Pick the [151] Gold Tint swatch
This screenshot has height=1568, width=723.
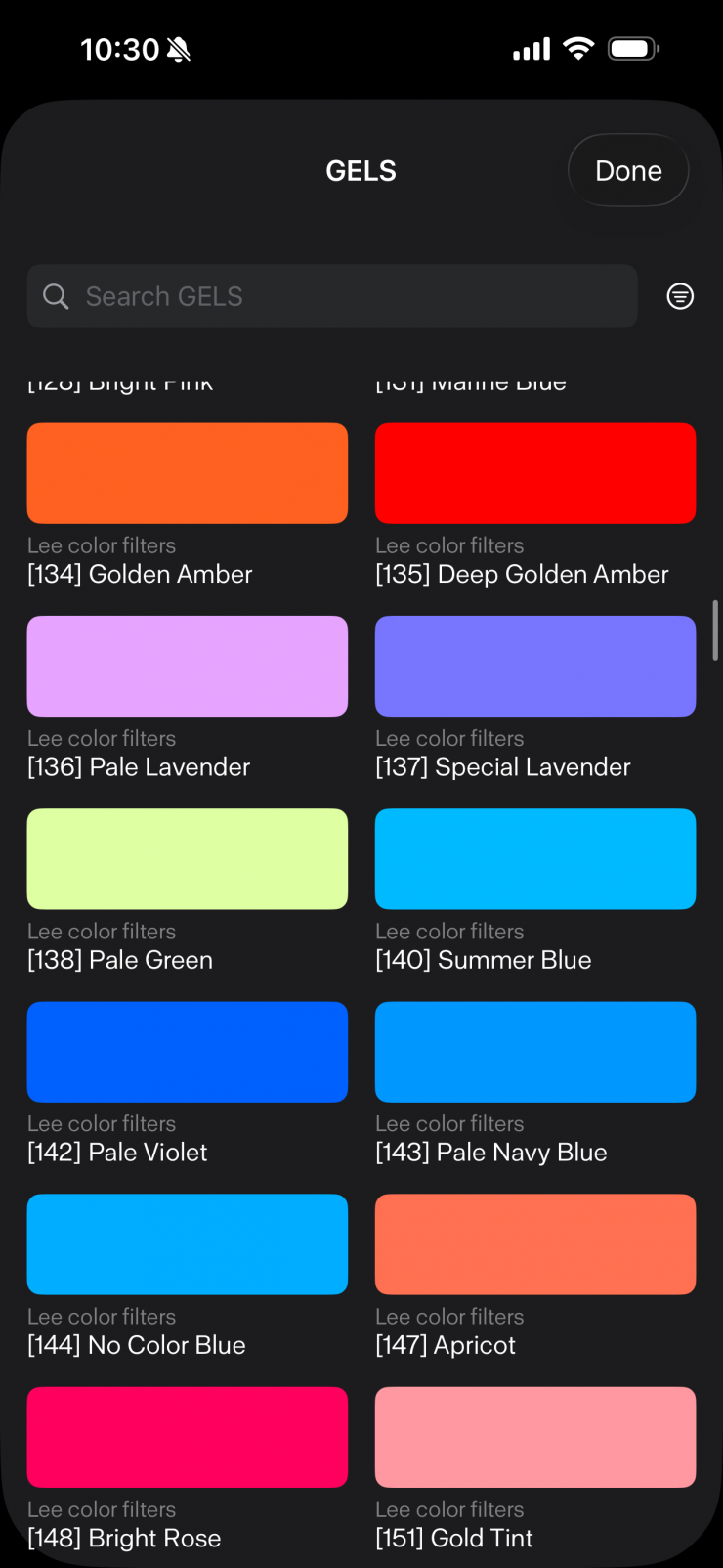point(535,1436)
